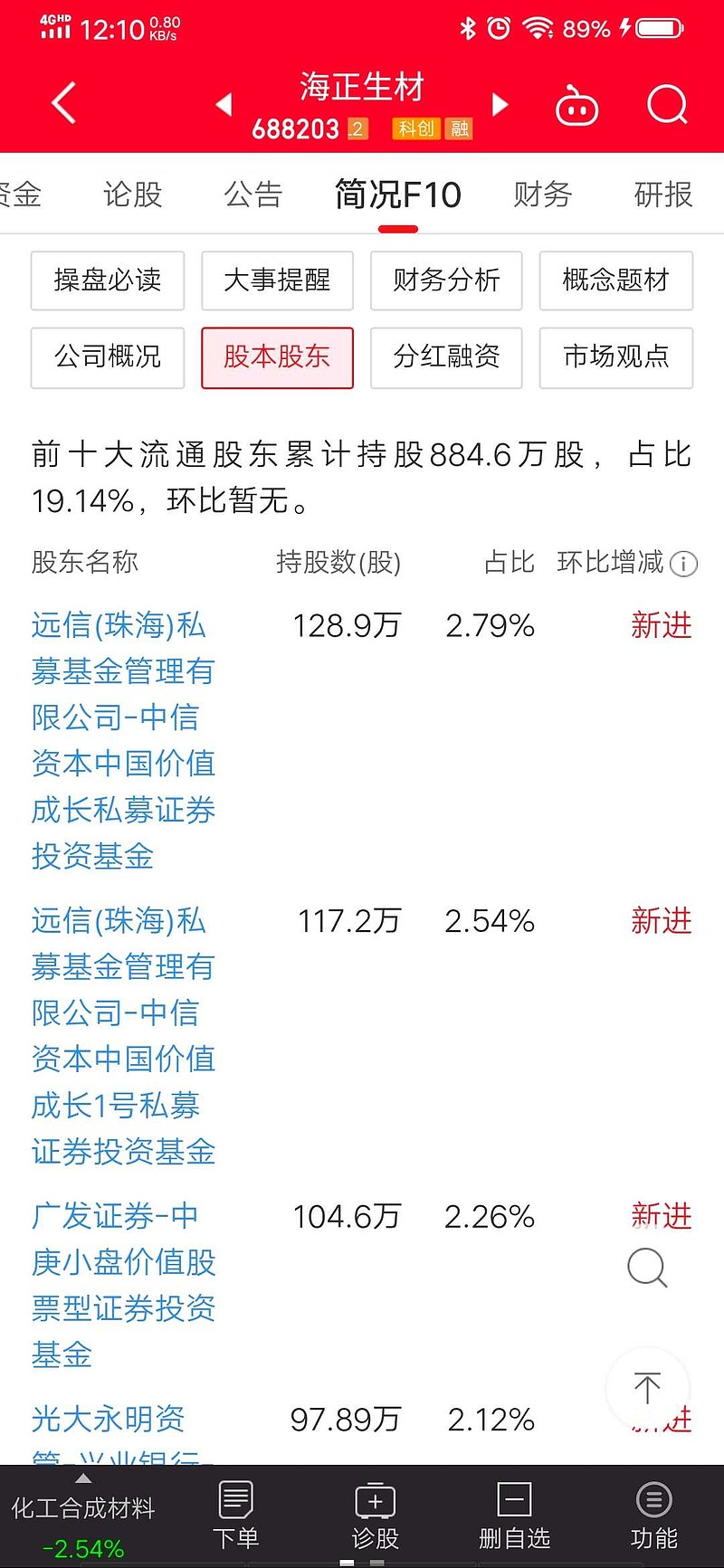Viewport: 724px width, 1568px height.
Task: Switch to the 研报 tab
Action: pyautogui.click(x=663, y=195)
